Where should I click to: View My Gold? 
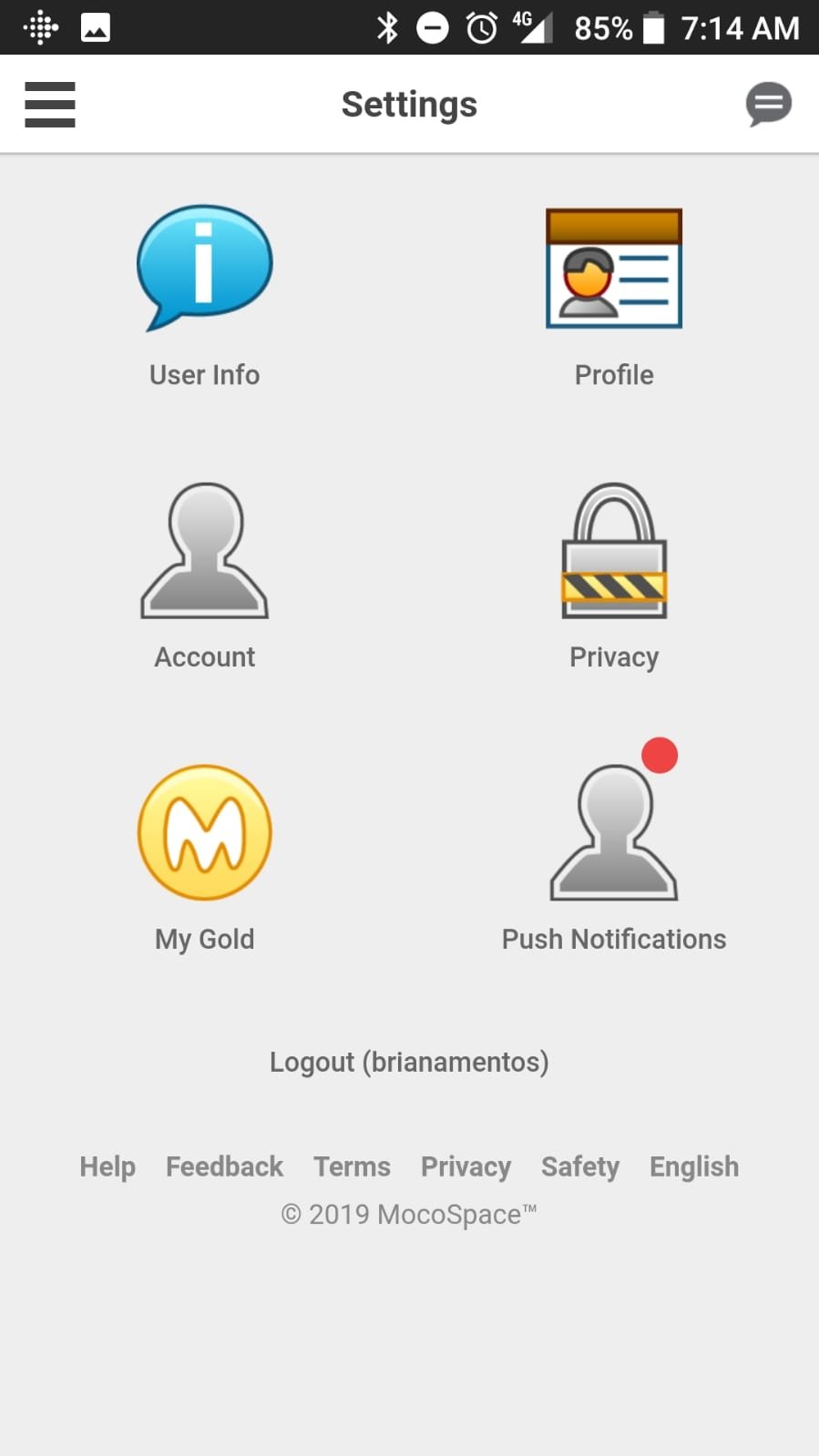click(x=204, y=859)
